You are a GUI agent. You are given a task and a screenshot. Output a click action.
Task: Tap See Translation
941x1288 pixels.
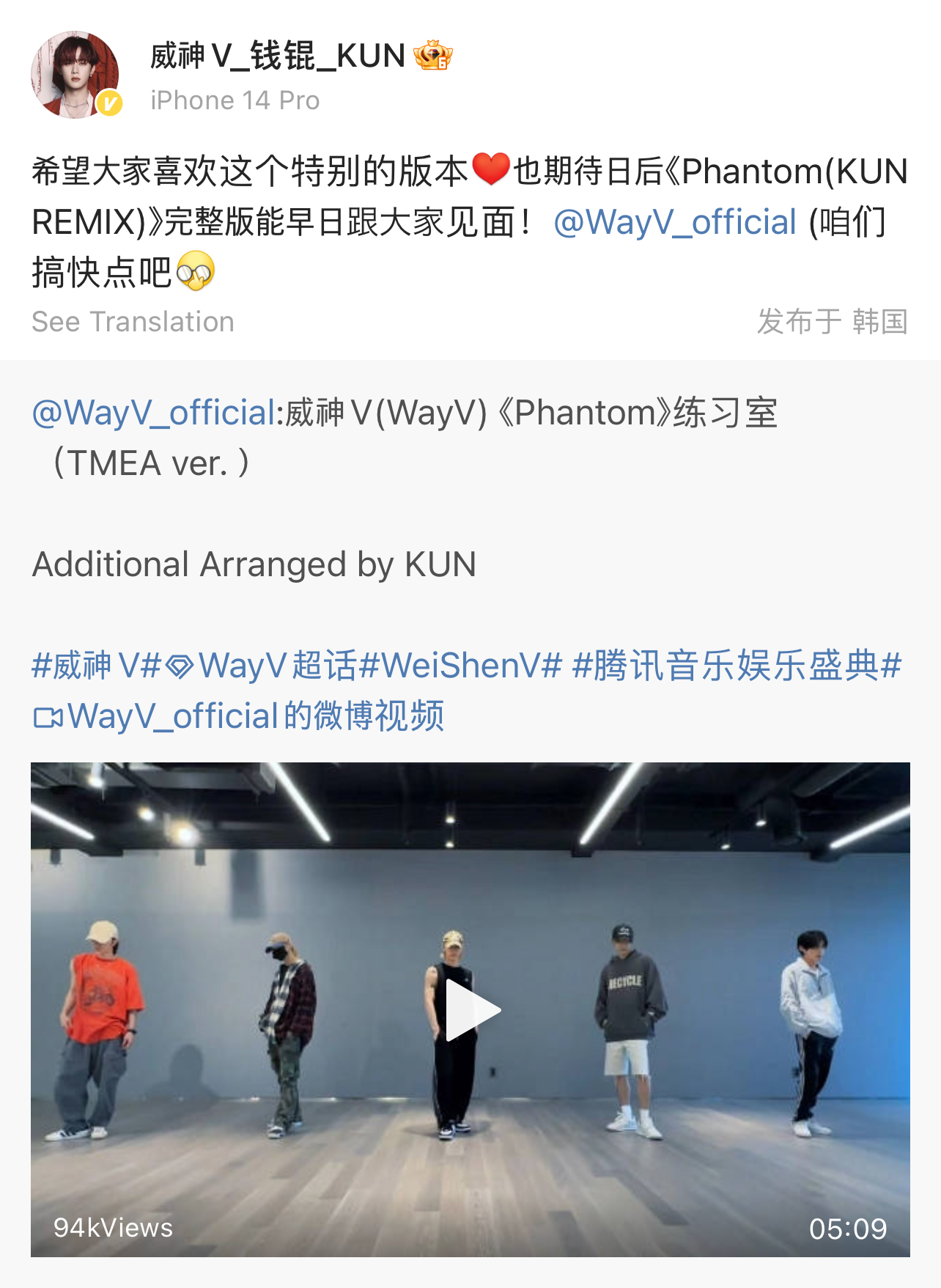133,322
